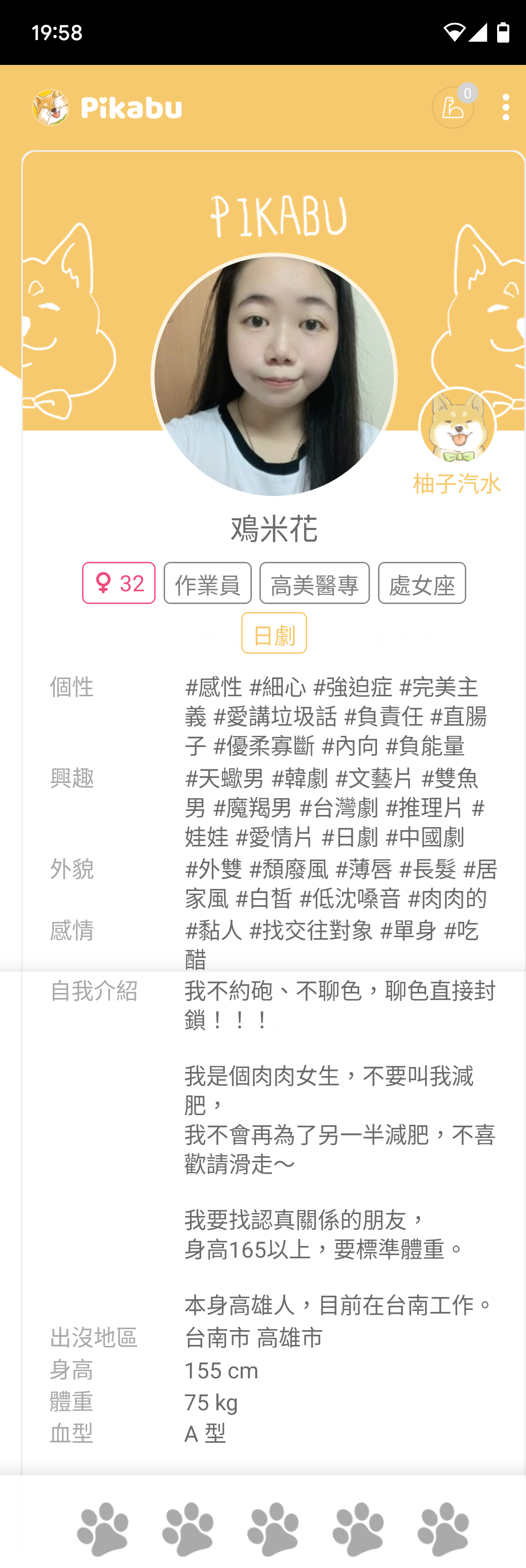Open the overflow menu

(505, 108)
